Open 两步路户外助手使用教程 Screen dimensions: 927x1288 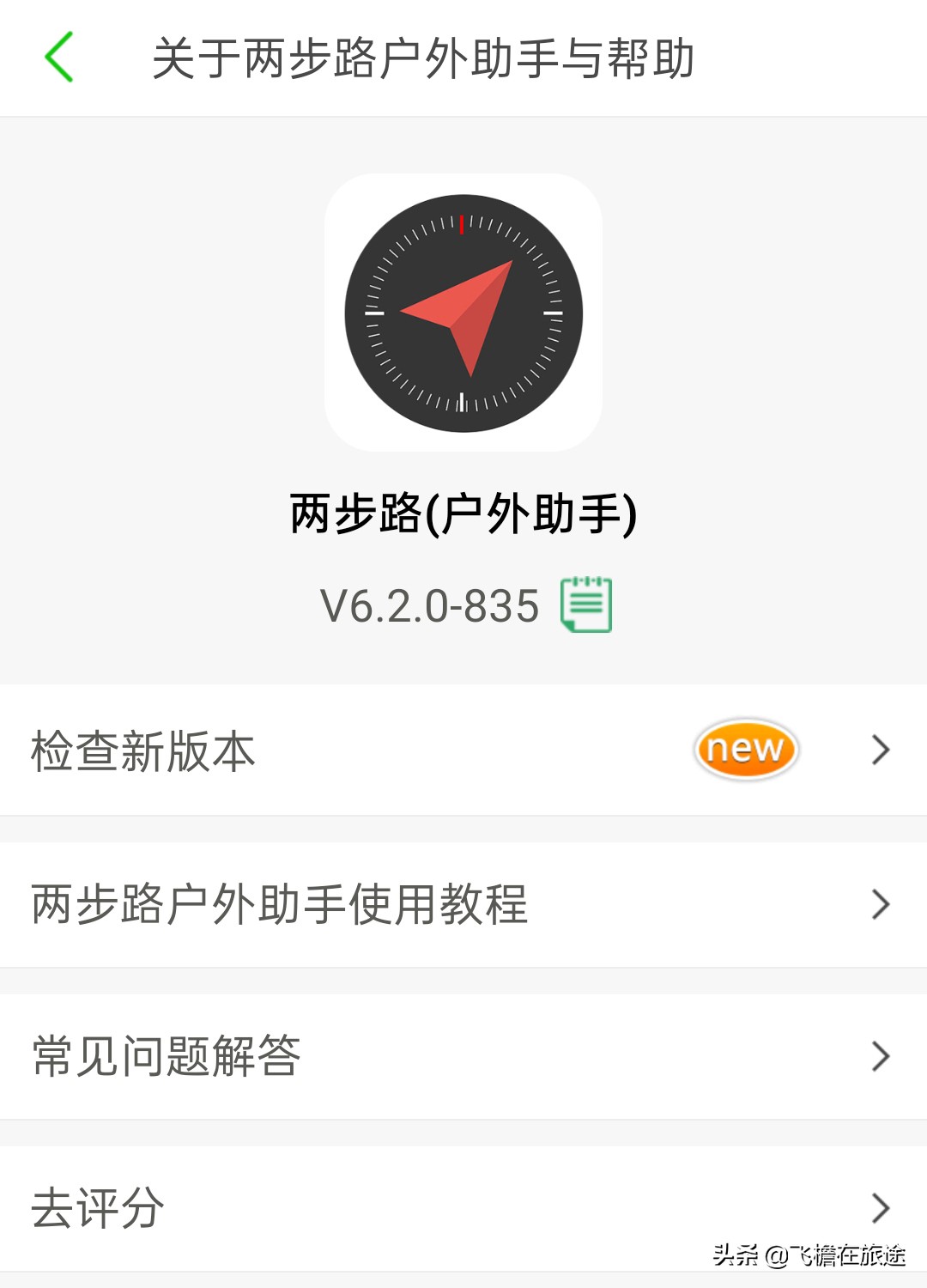tap(463, 904)
